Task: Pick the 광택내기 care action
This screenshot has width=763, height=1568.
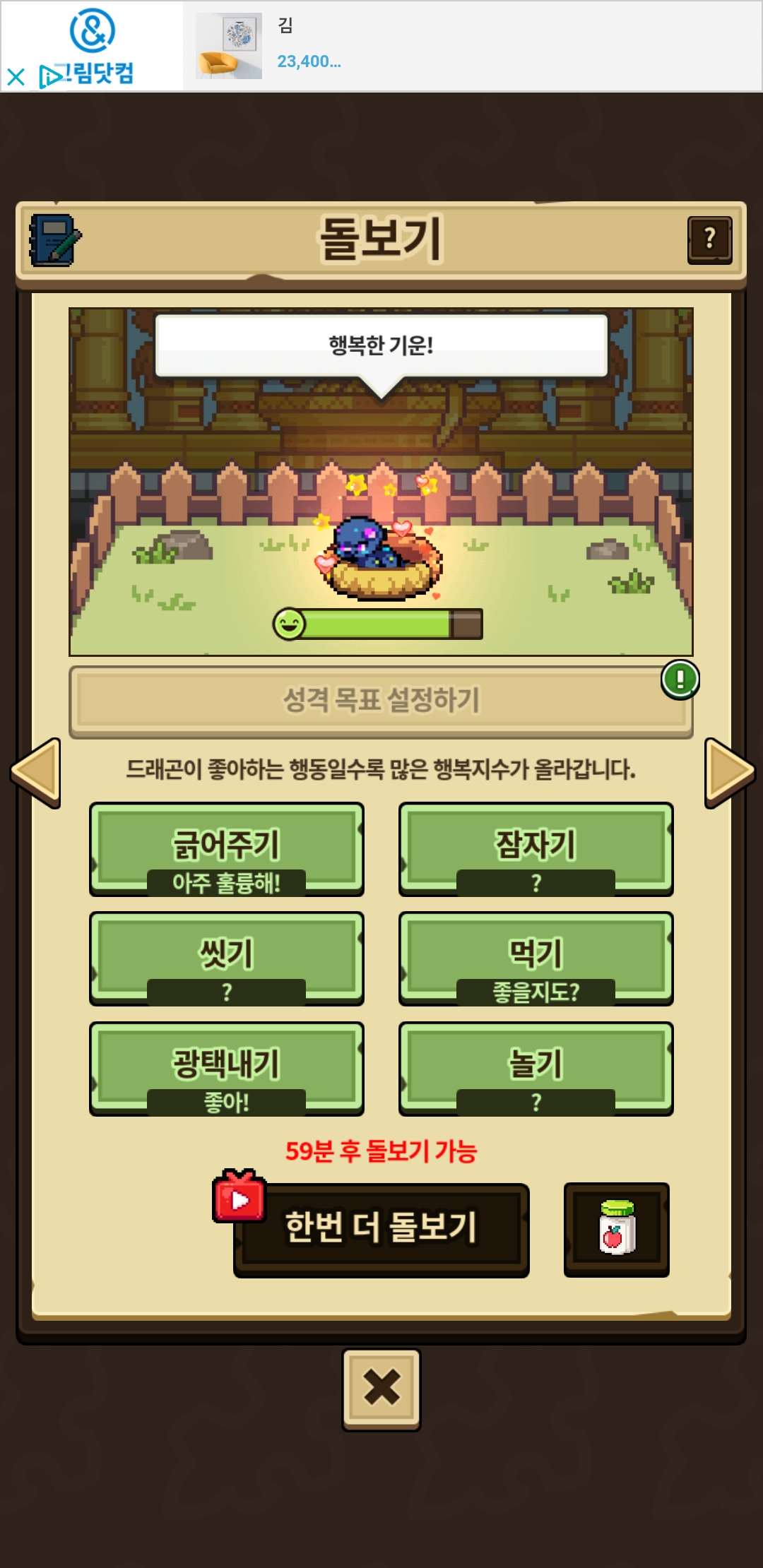Action: pos(227,1068)
